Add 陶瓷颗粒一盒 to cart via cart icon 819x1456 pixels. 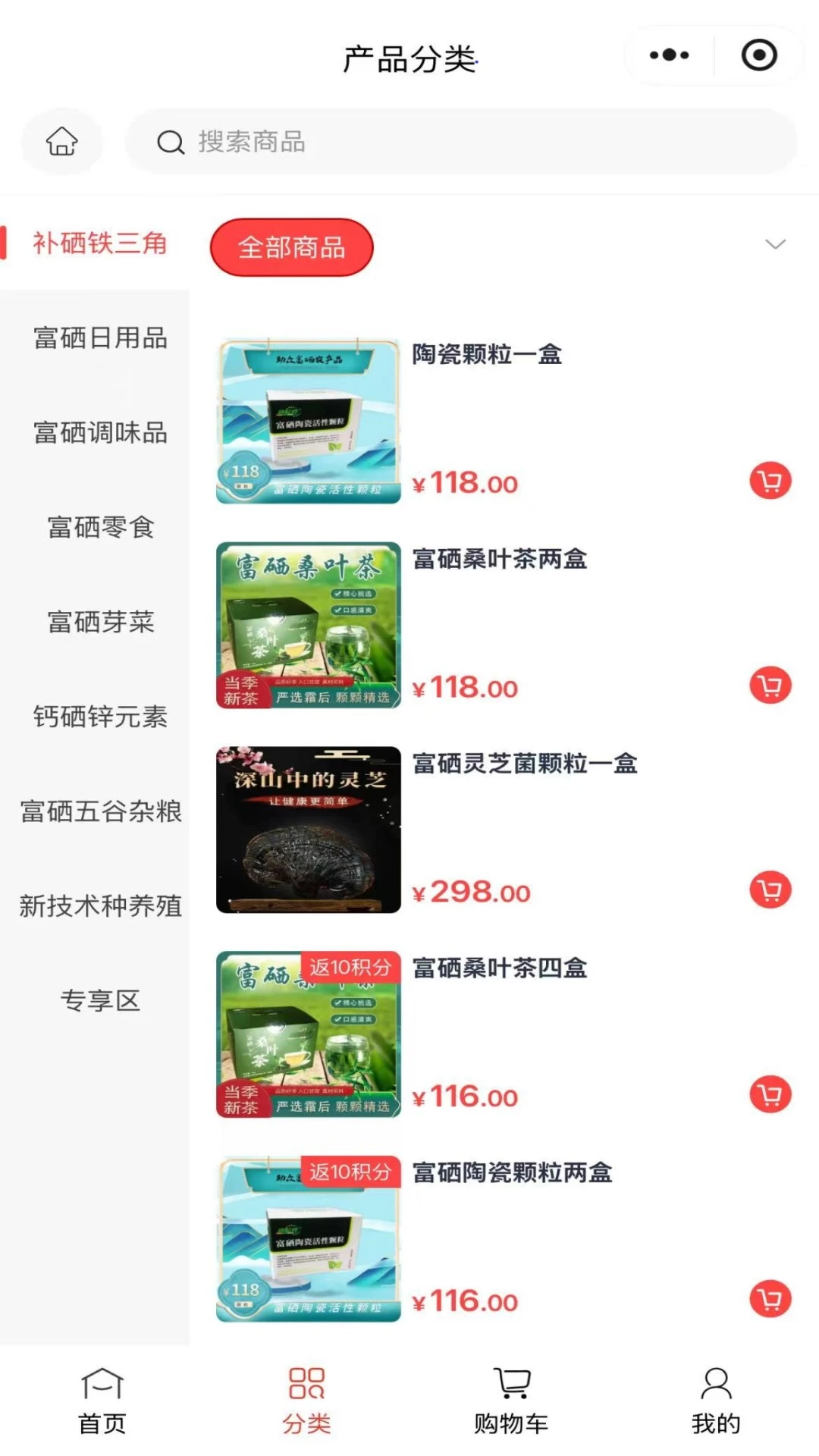770,479
